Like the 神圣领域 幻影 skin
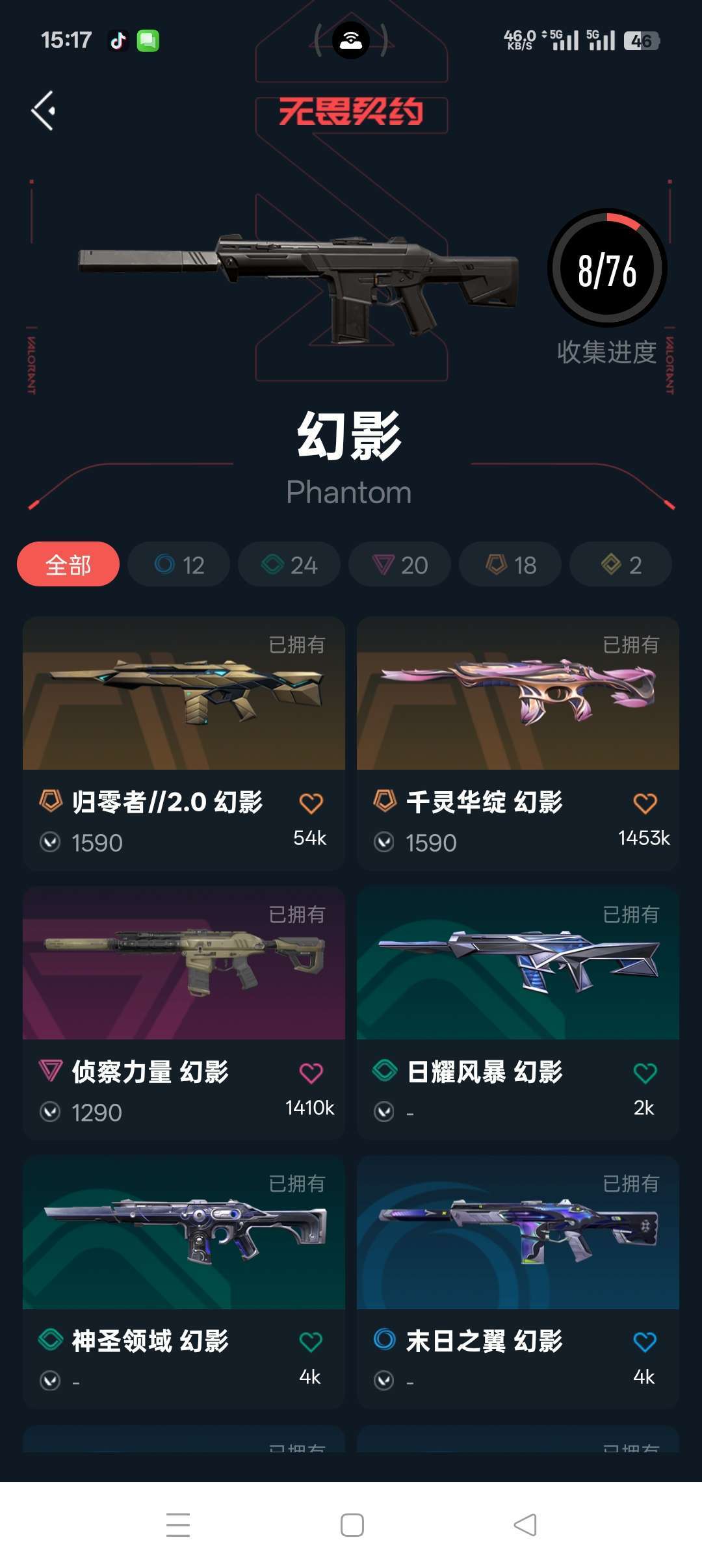 click(x=311, y=1342)
